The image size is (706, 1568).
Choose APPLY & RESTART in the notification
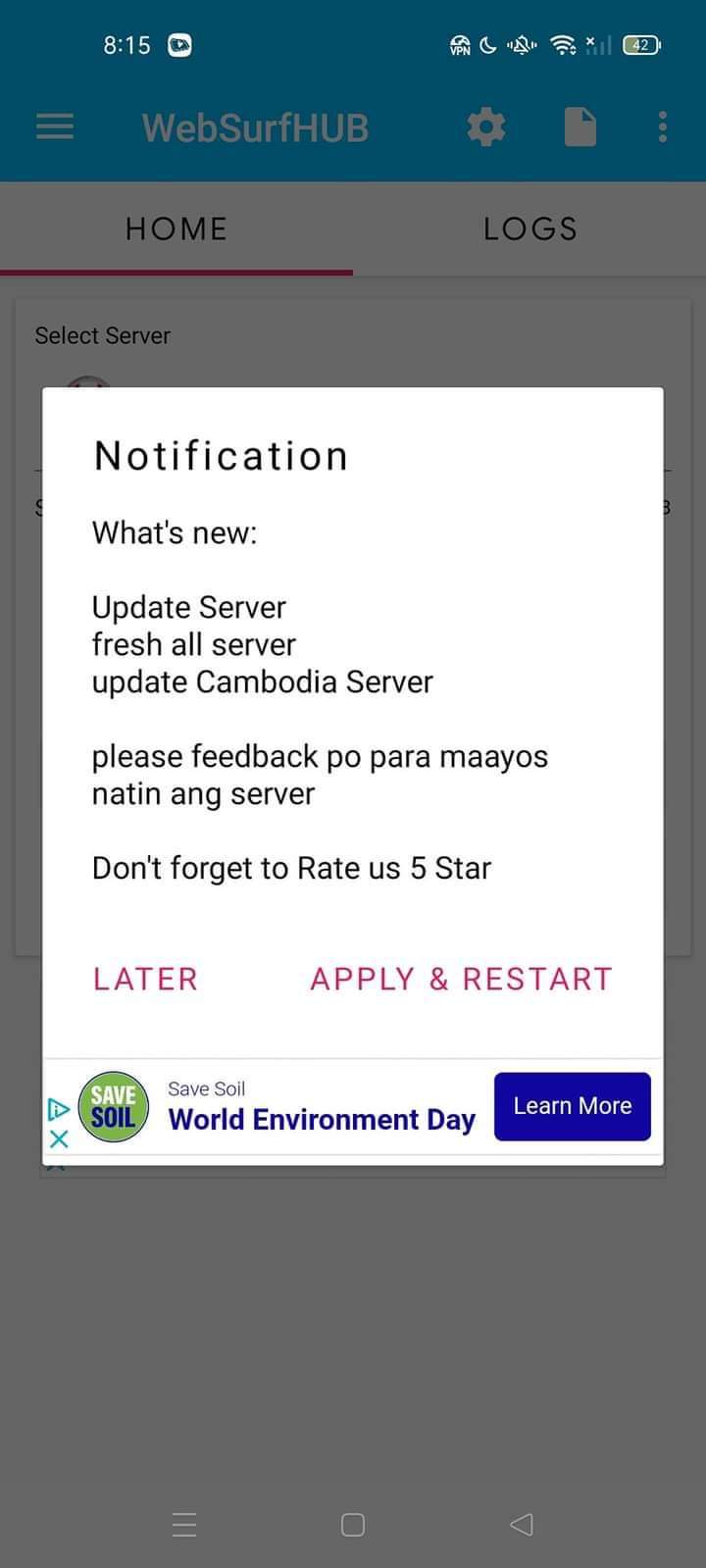(461, 979)
